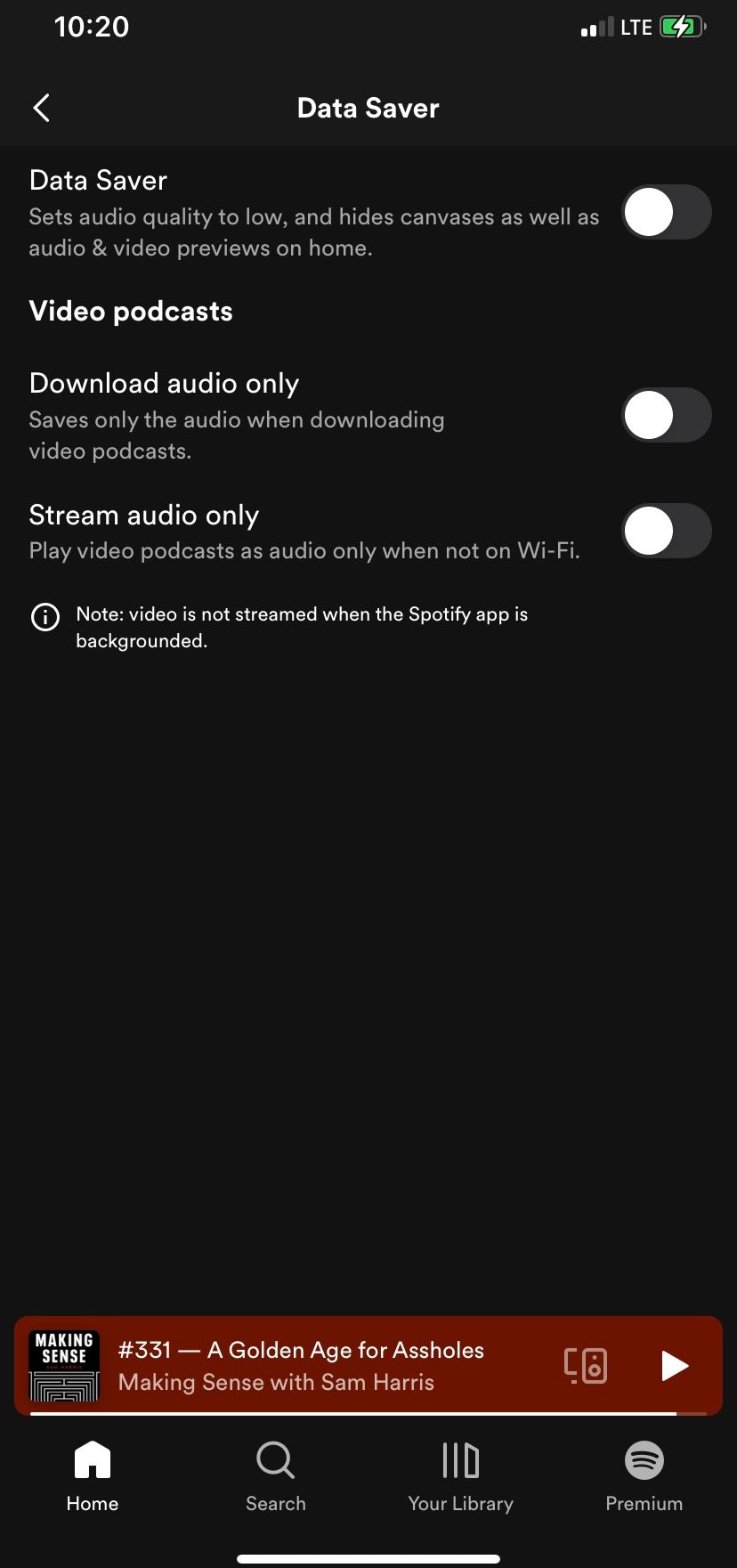Select the Making Sense podcast artwork
This screenshot has width=737, height=1568.
pyautogui.click(x=64, y=1366)
